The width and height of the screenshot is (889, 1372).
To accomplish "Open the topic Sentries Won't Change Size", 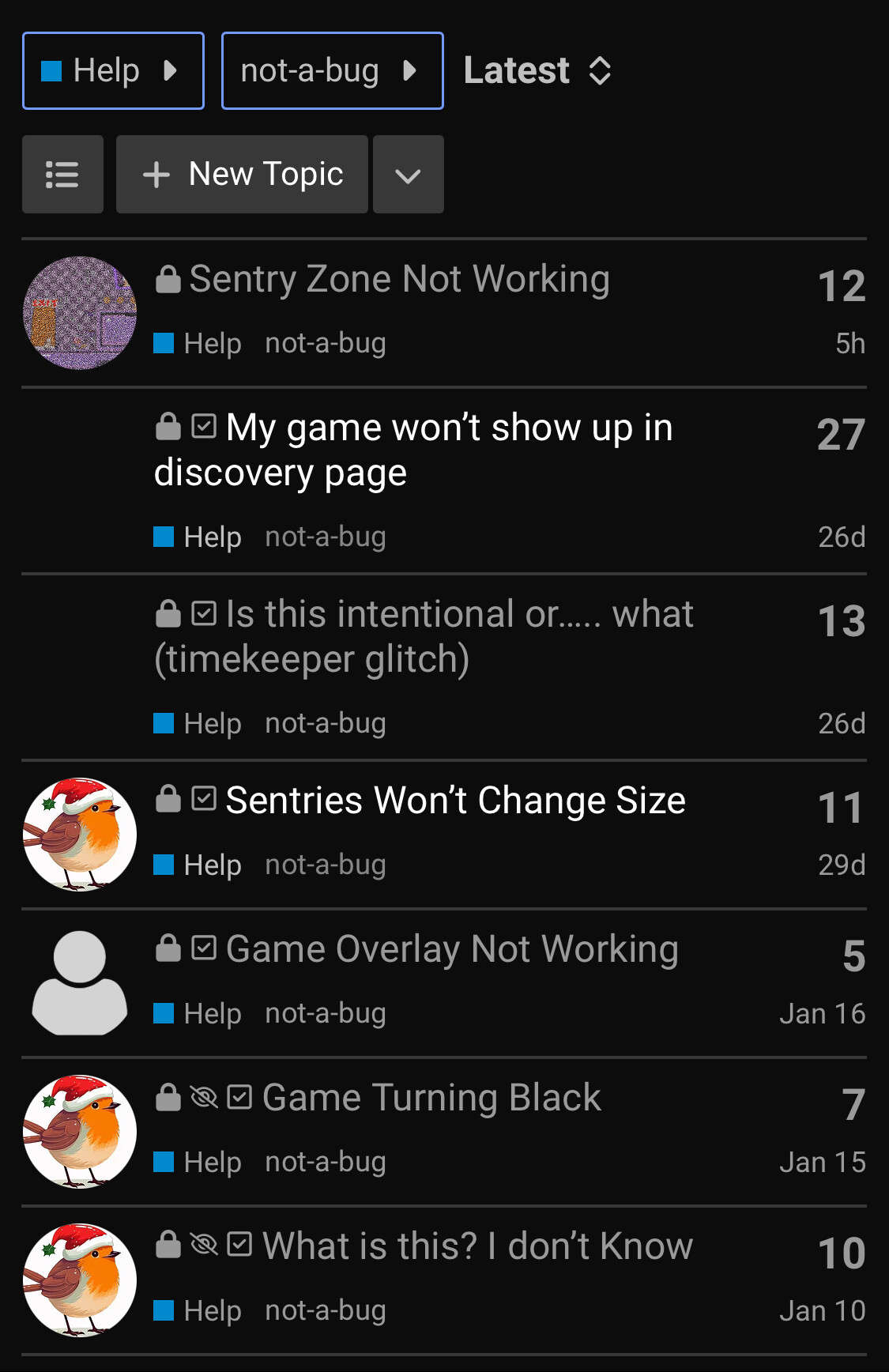I will point(456,800).
